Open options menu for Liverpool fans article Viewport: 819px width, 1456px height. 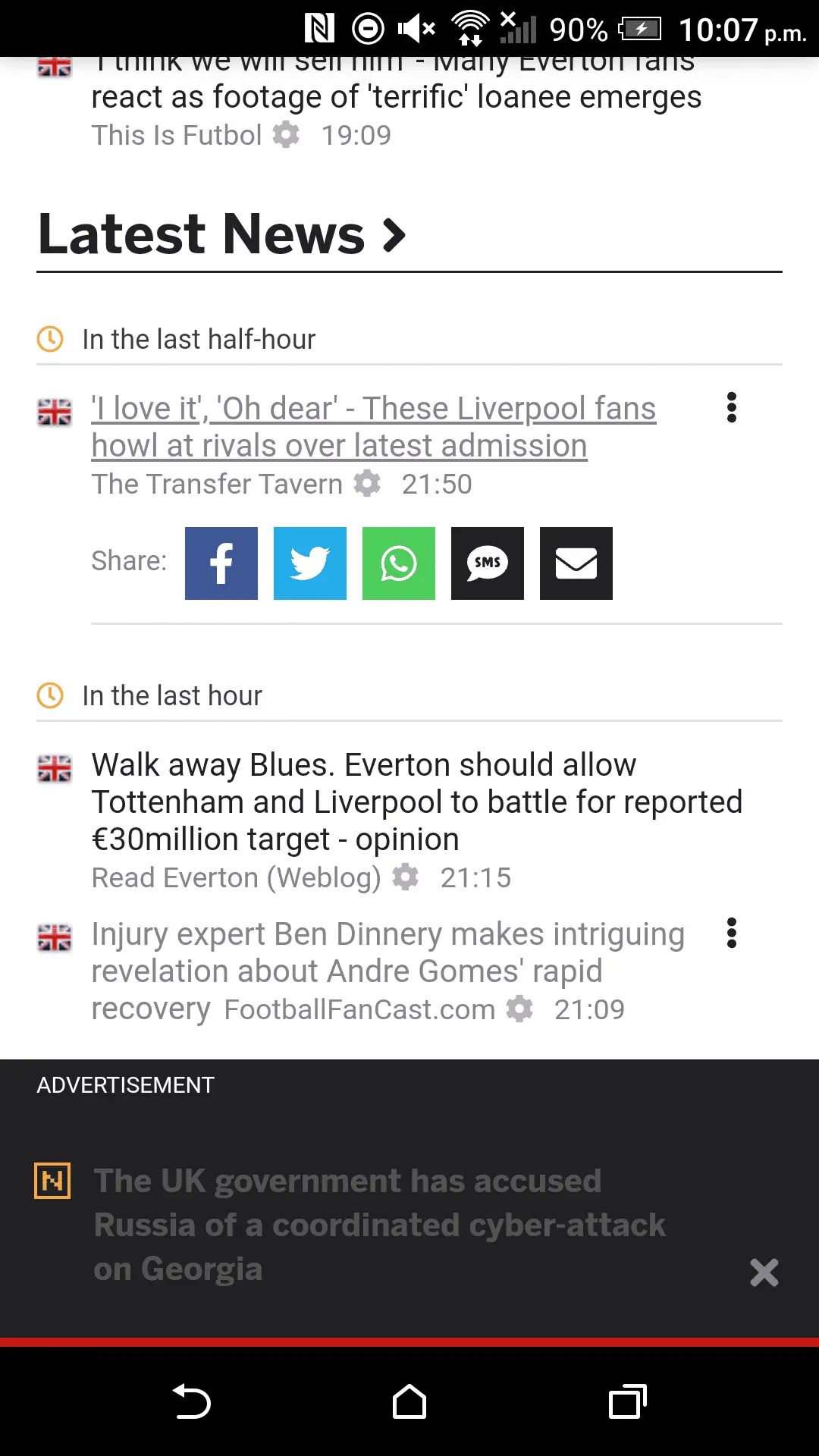(731, 408)
